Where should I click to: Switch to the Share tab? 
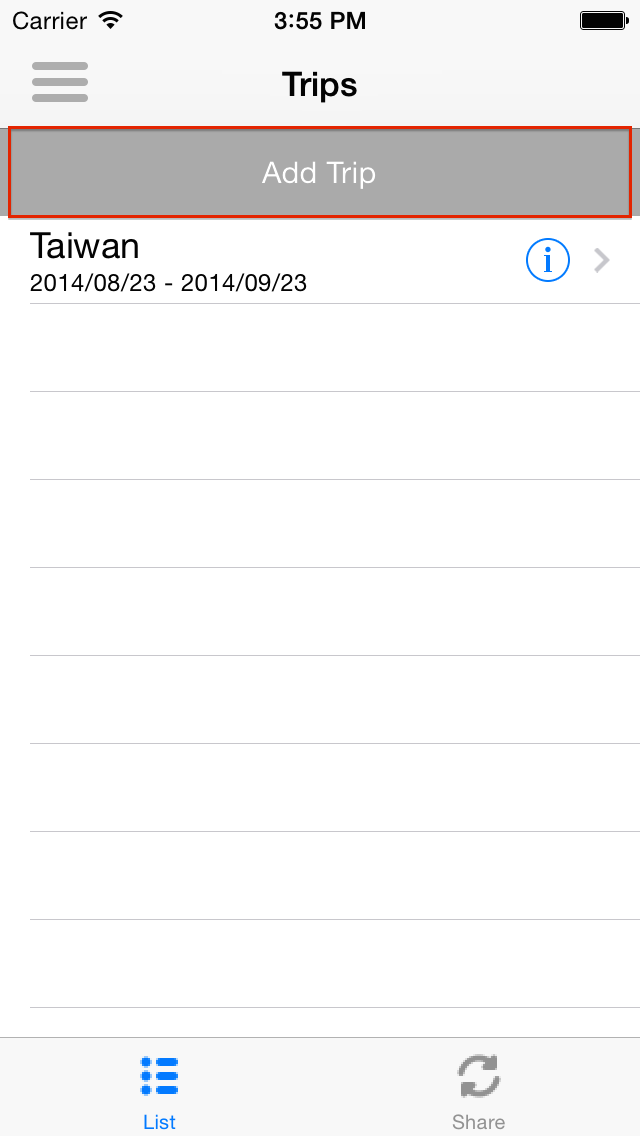click(x=478, y=1090)
